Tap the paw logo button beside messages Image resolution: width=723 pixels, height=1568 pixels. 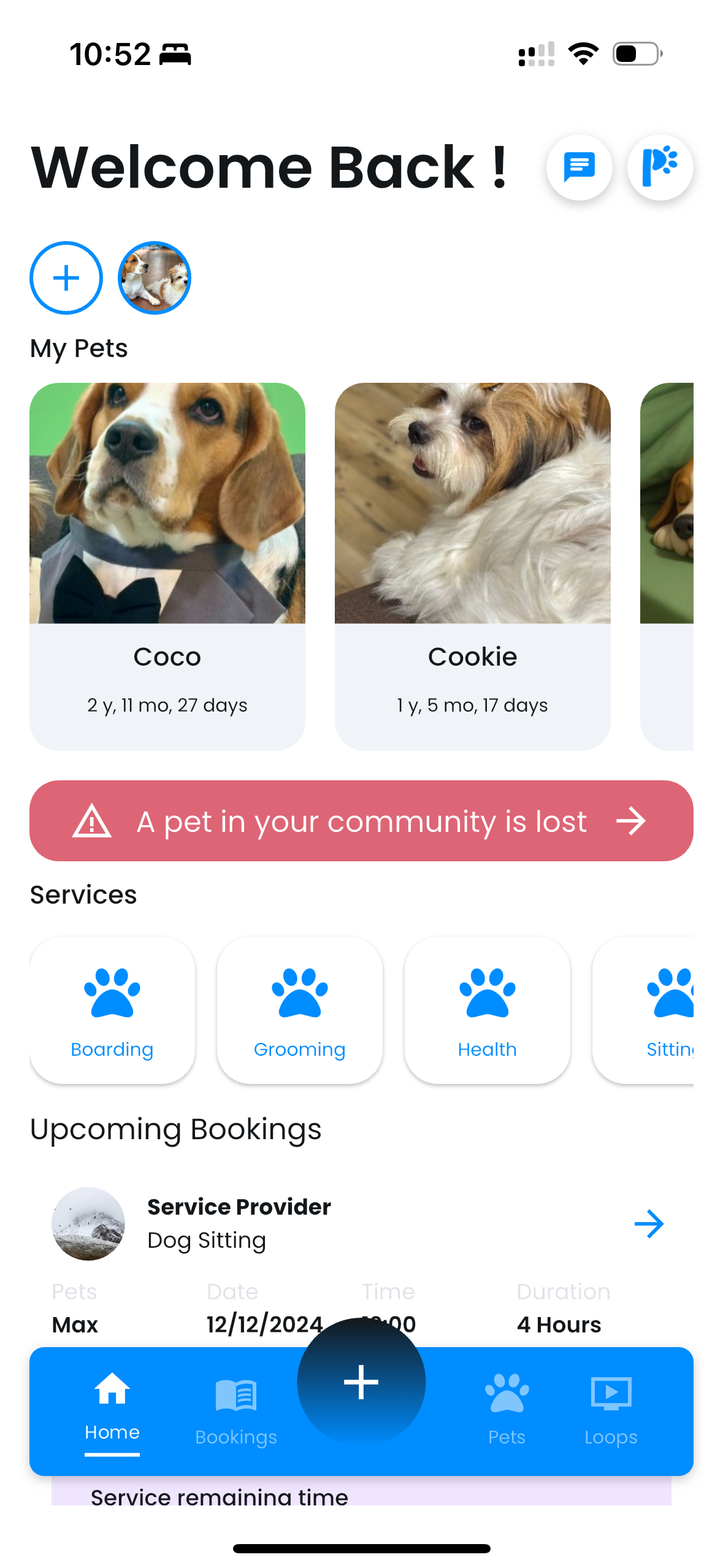(660, 167)
